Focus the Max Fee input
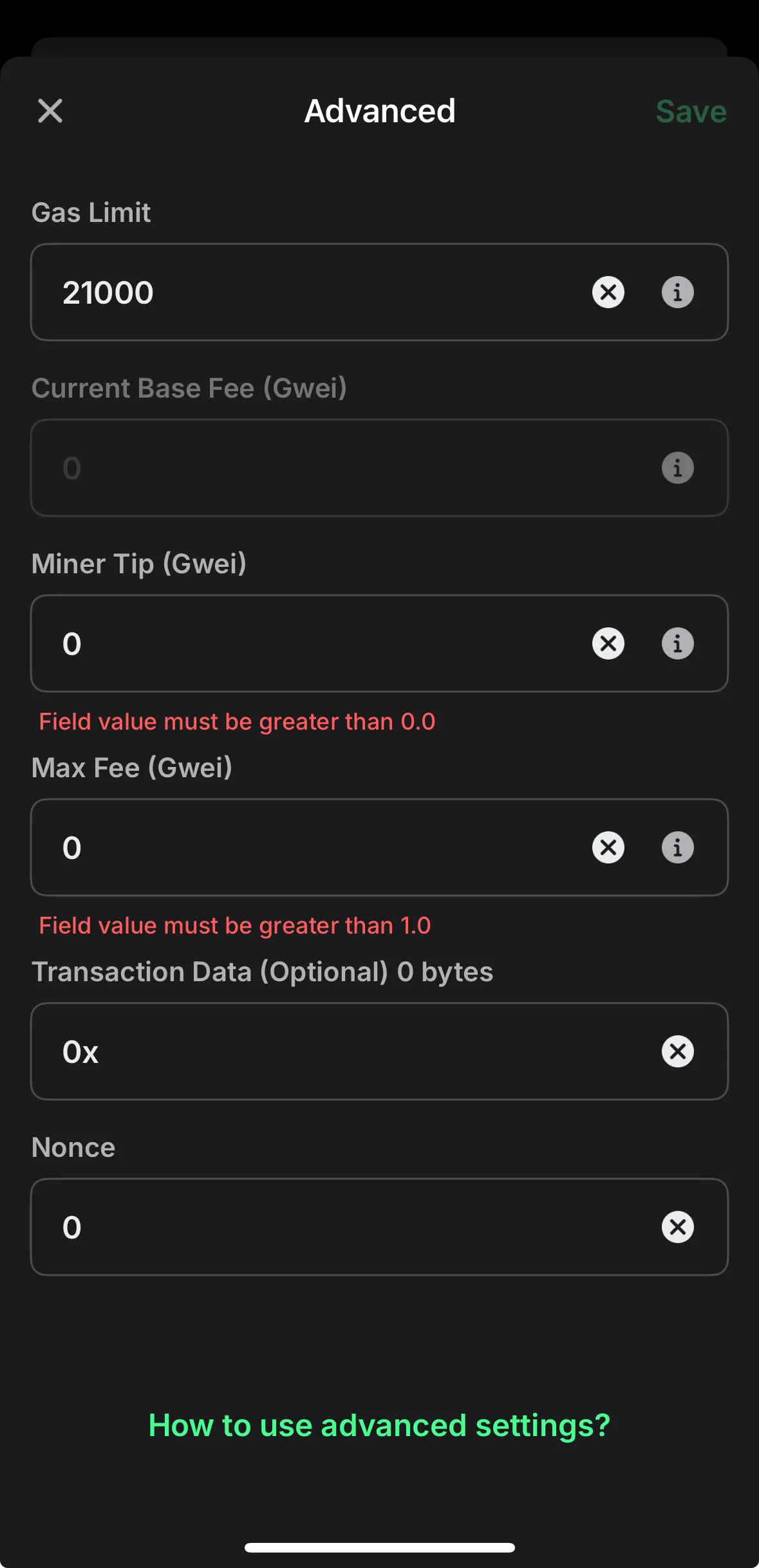Screen dimensions: 759x1568 (290, 847)
